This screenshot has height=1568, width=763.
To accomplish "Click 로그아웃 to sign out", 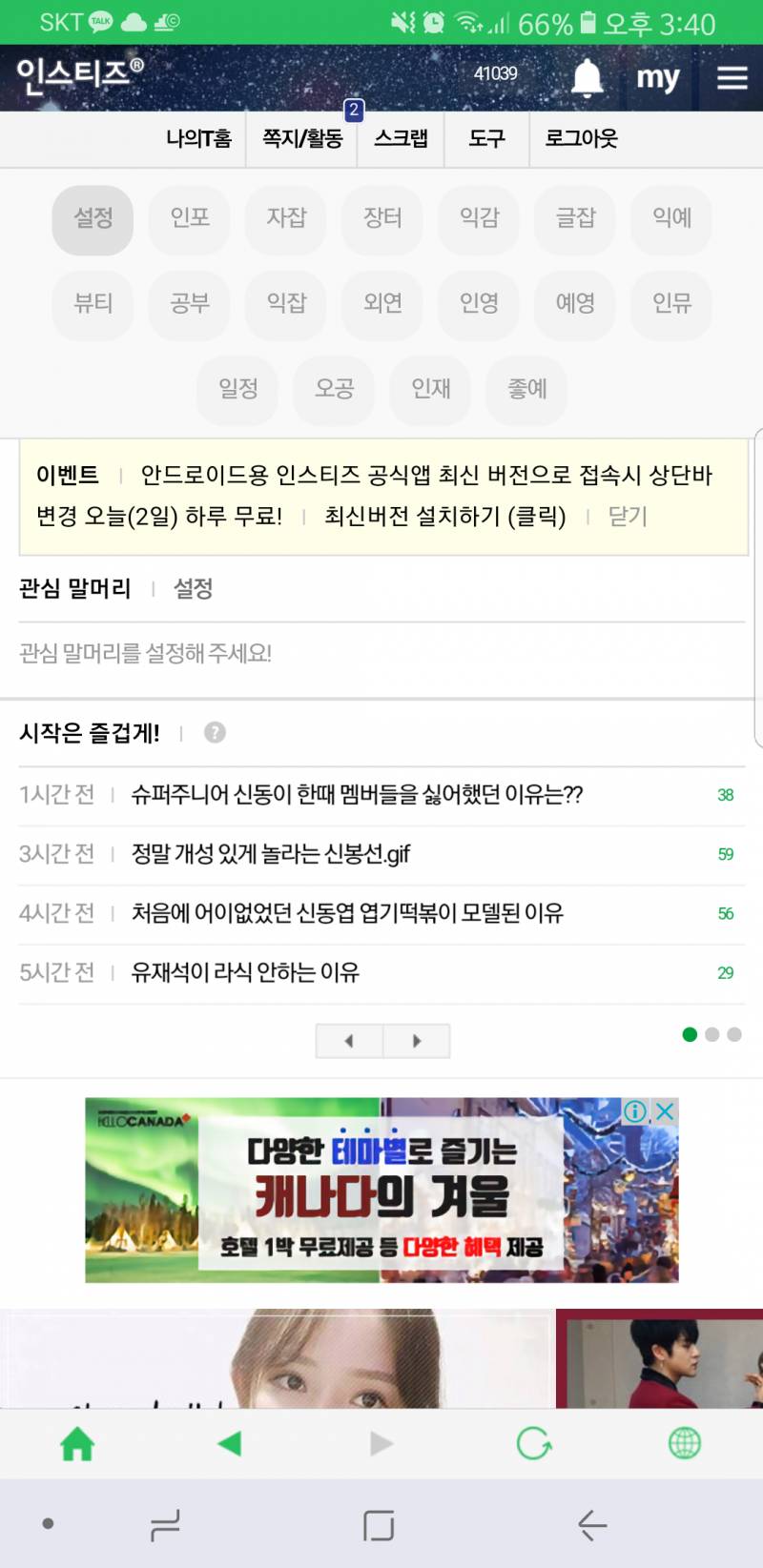I will pyautogui.click(x=582, y=139).
